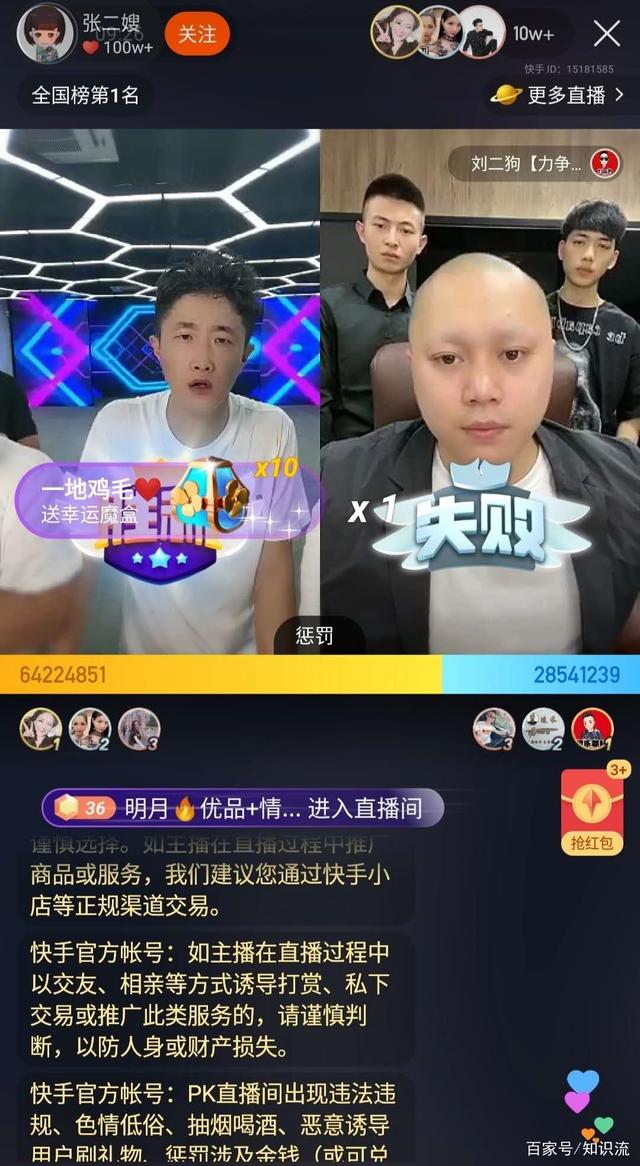View the first-ranked gifter of 张二嫂's team

tap(40, 729)
